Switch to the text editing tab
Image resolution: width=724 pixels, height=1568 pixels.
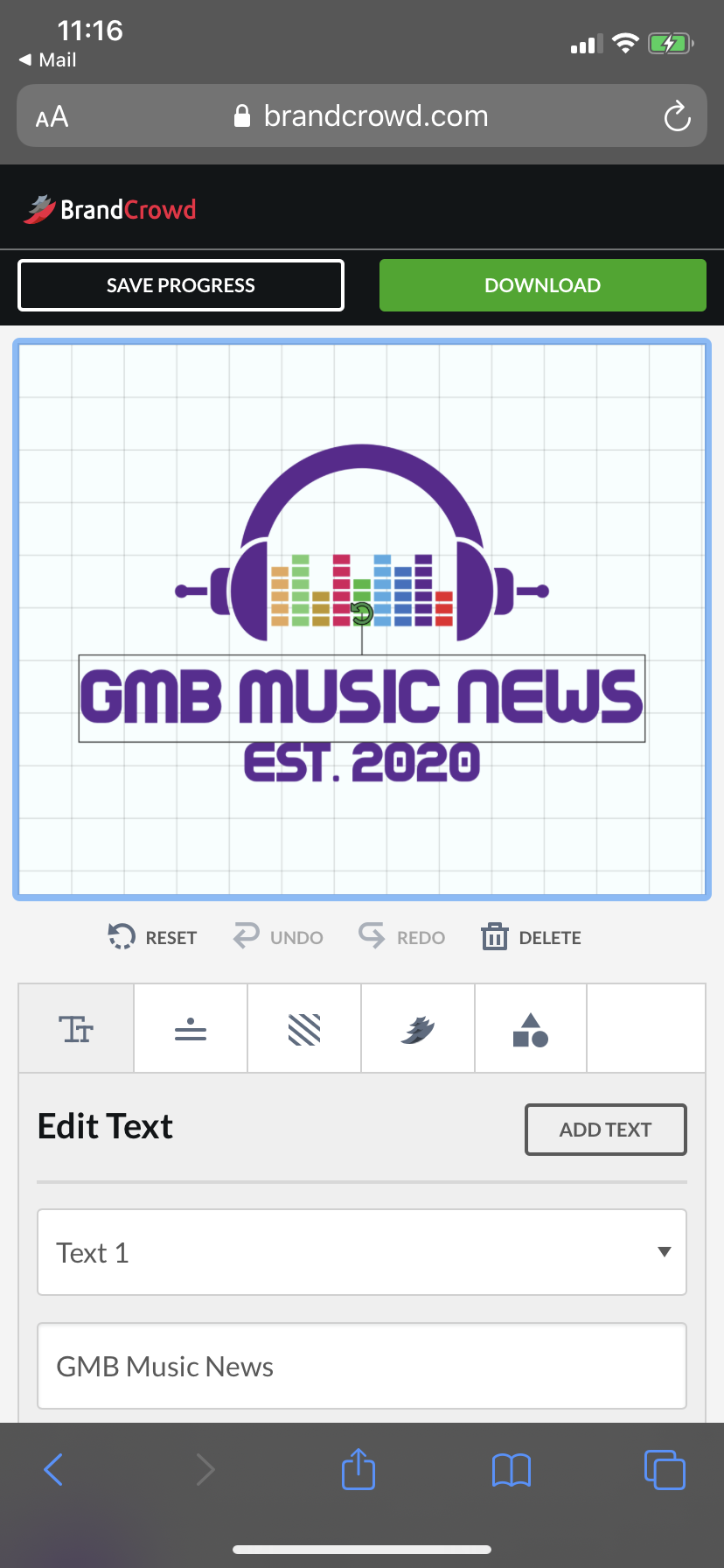[76, 1029]
